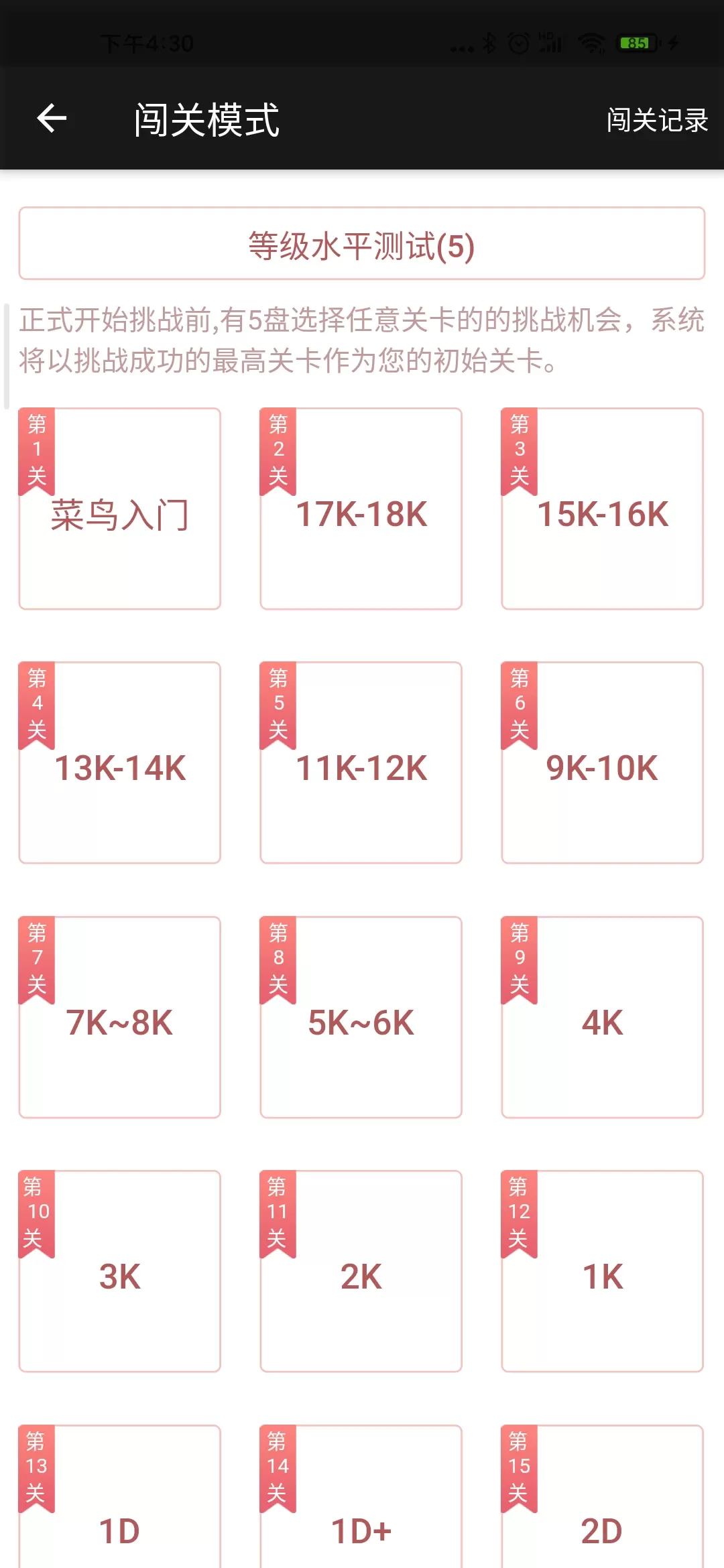
Task: Select level 1 菜鸟入门
Action: 120,509
